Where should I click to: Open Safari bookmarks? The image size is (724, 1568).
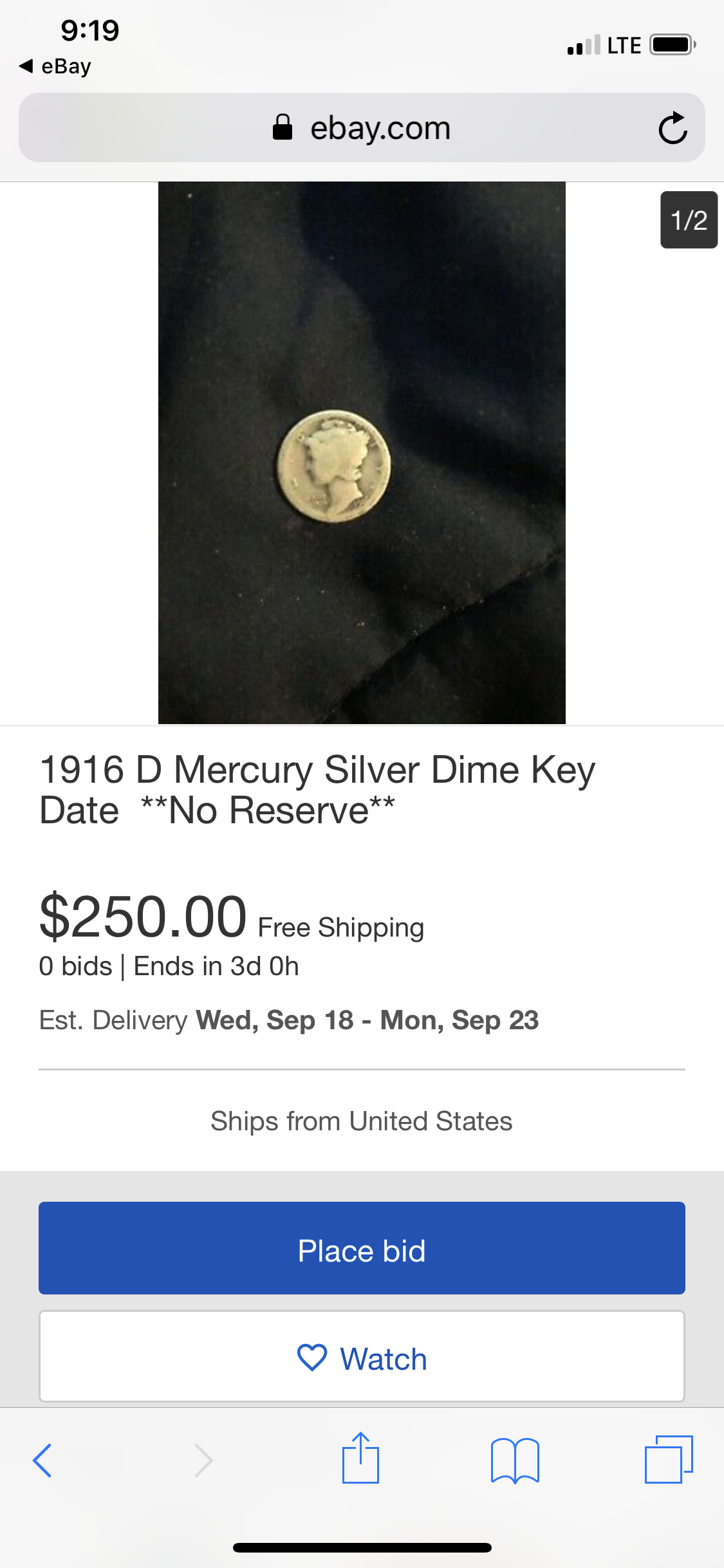coord(515,1460)
